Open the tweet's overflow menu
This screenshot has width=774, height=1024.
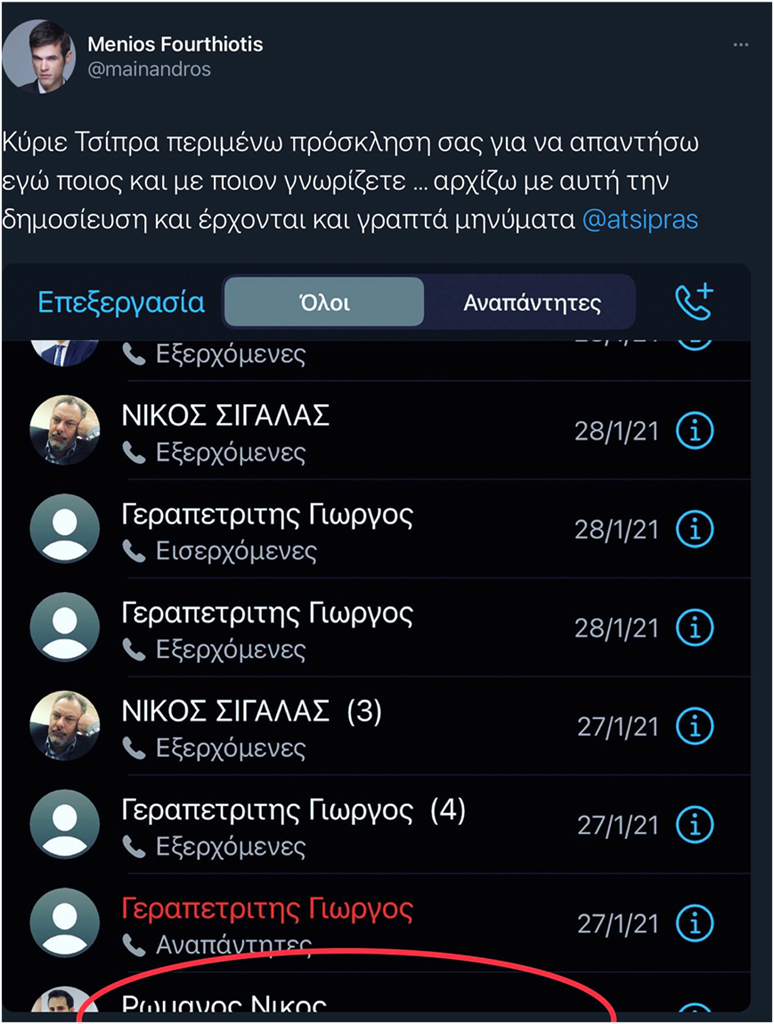point(740,46)
